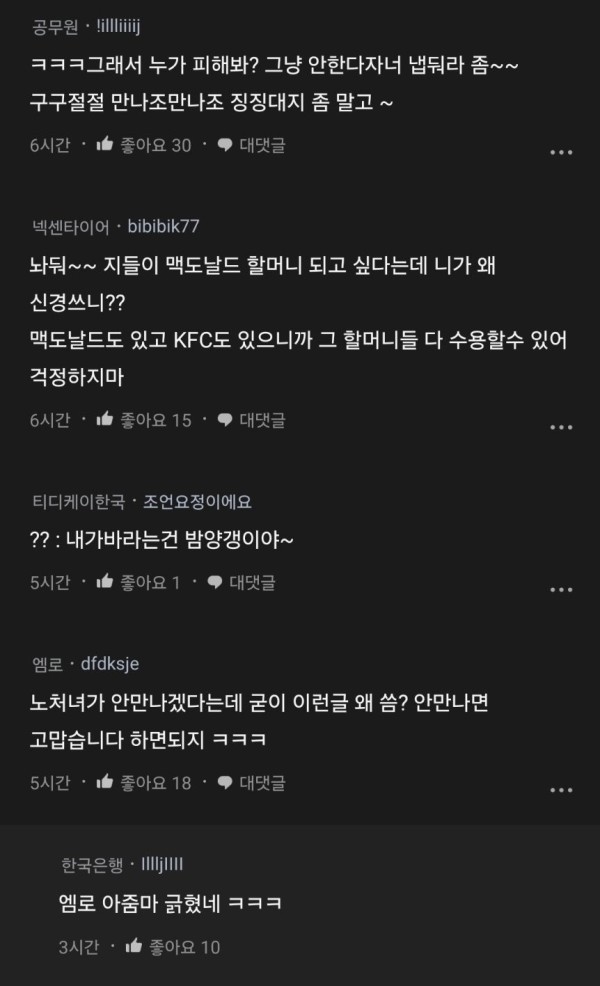The image size is (600, 986).
Task: Reply to 티디케이한국's comment via 대댓글
Action: (x=241, y=582)
